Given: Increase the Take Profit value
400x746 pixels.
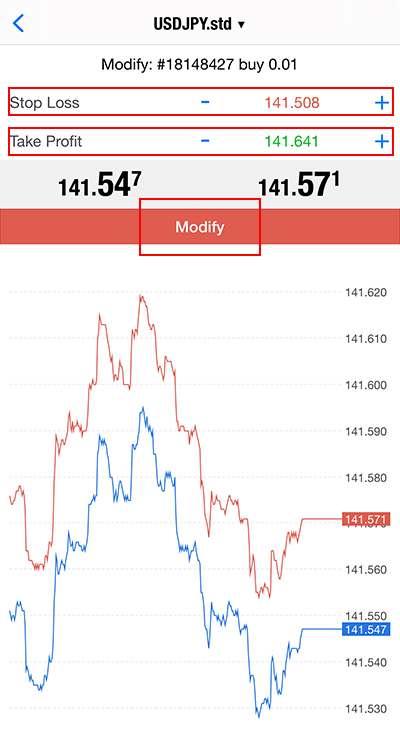Looking at the screenshot, I should 382,141.
